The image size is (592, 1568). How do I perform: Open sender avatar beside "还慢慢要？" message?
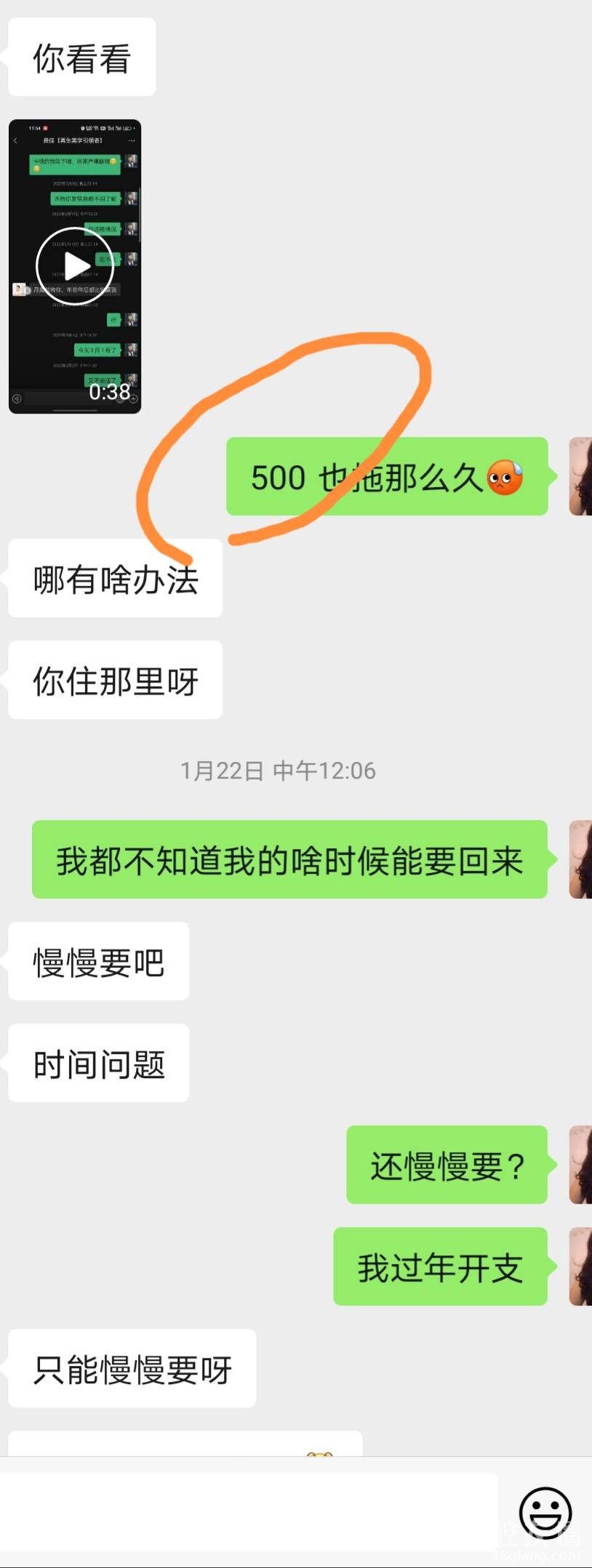580,1165
